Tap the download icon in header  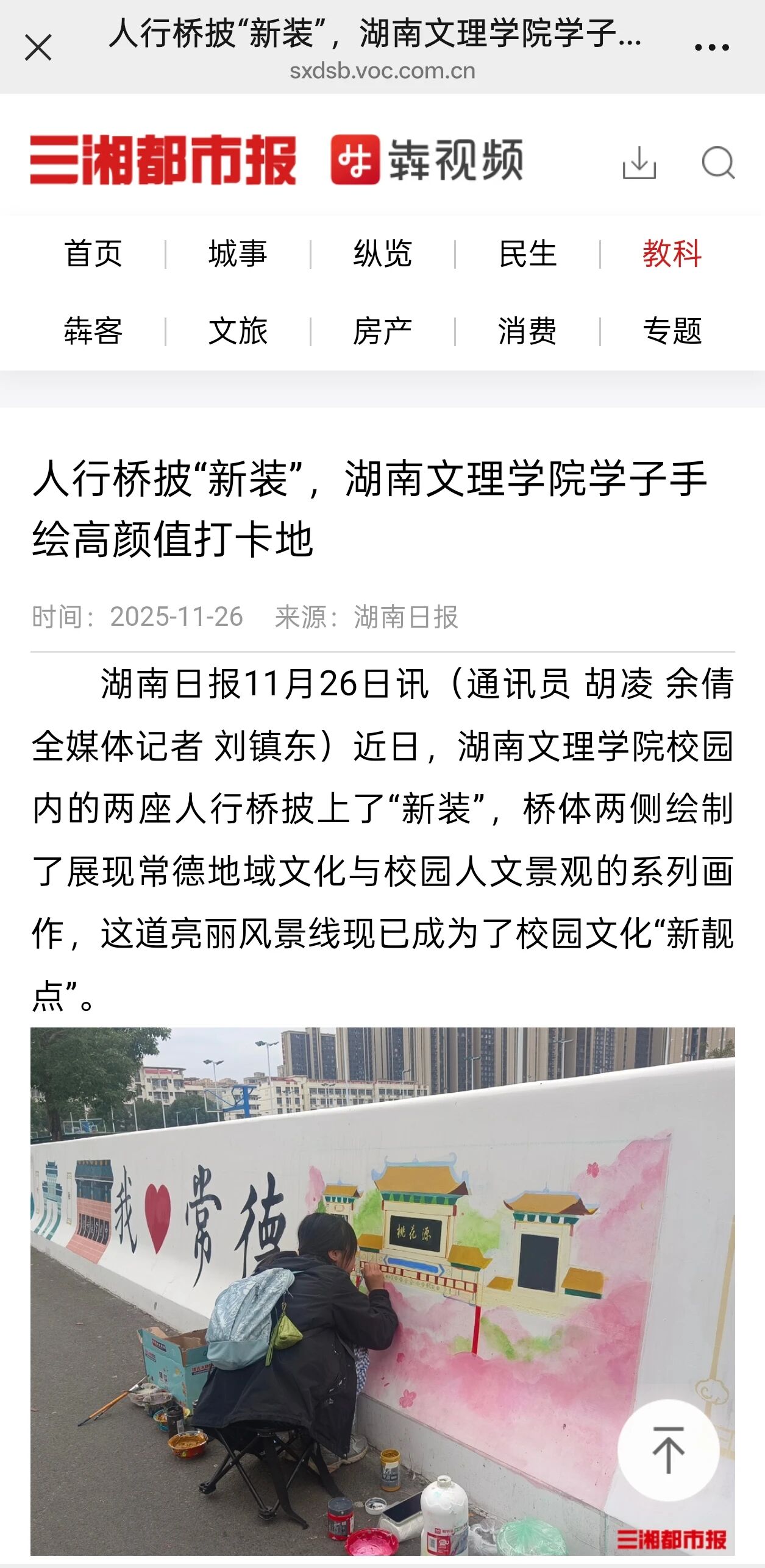(639, 163)
